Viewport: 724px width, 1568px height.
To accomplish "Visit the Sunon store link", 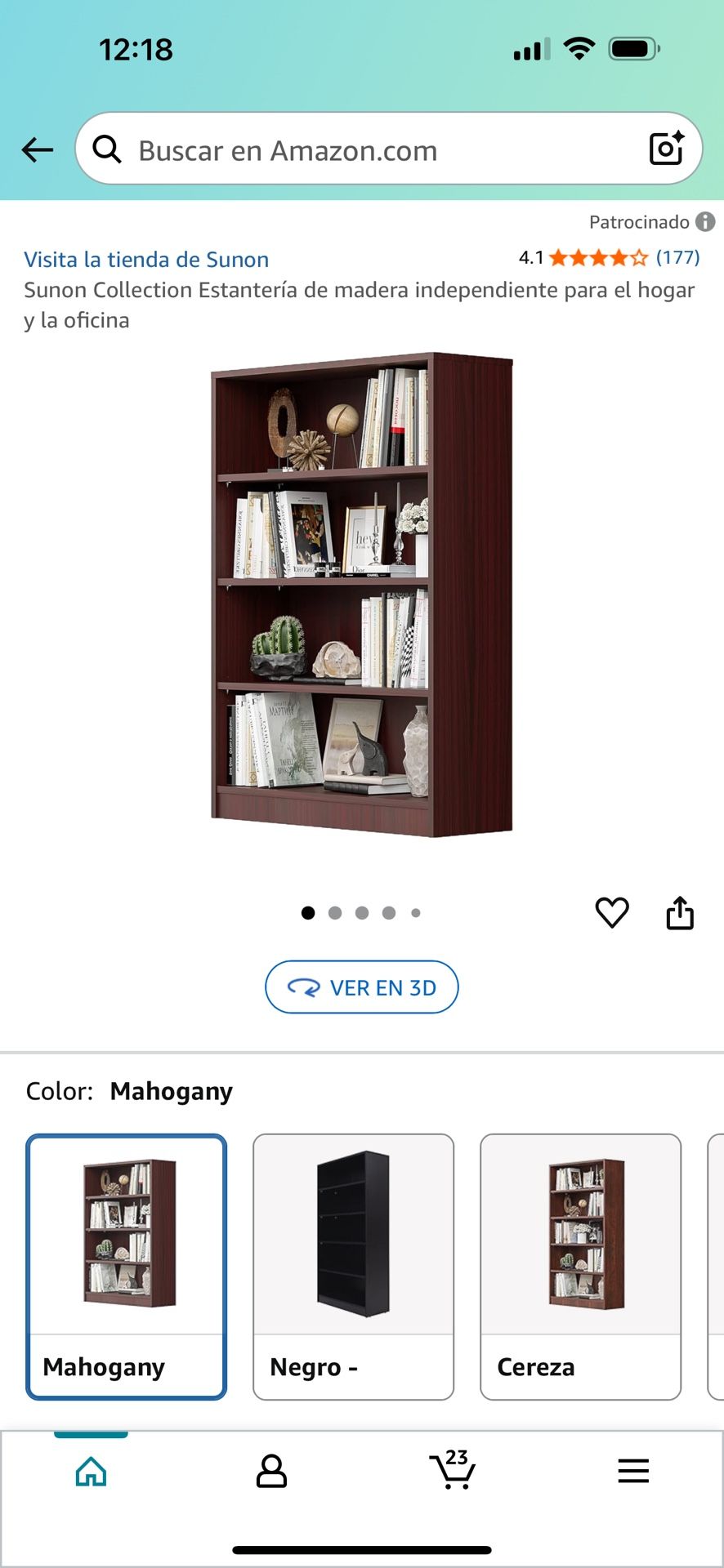I will tap(146, 260).
